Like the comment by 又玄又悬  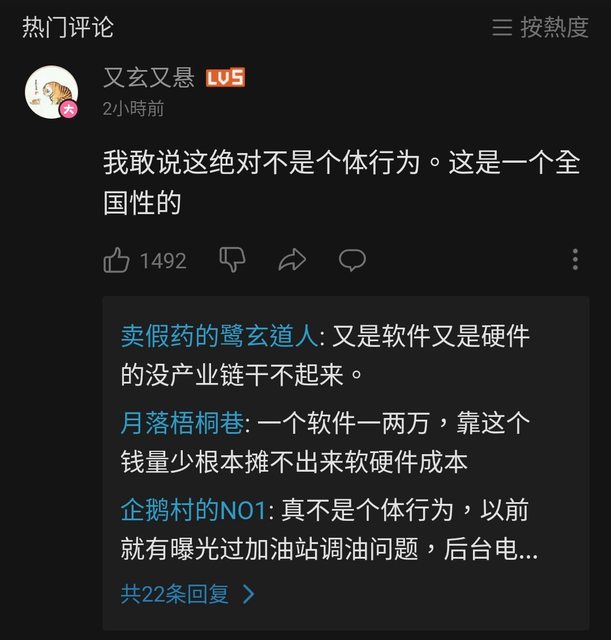tap(117, 261)
